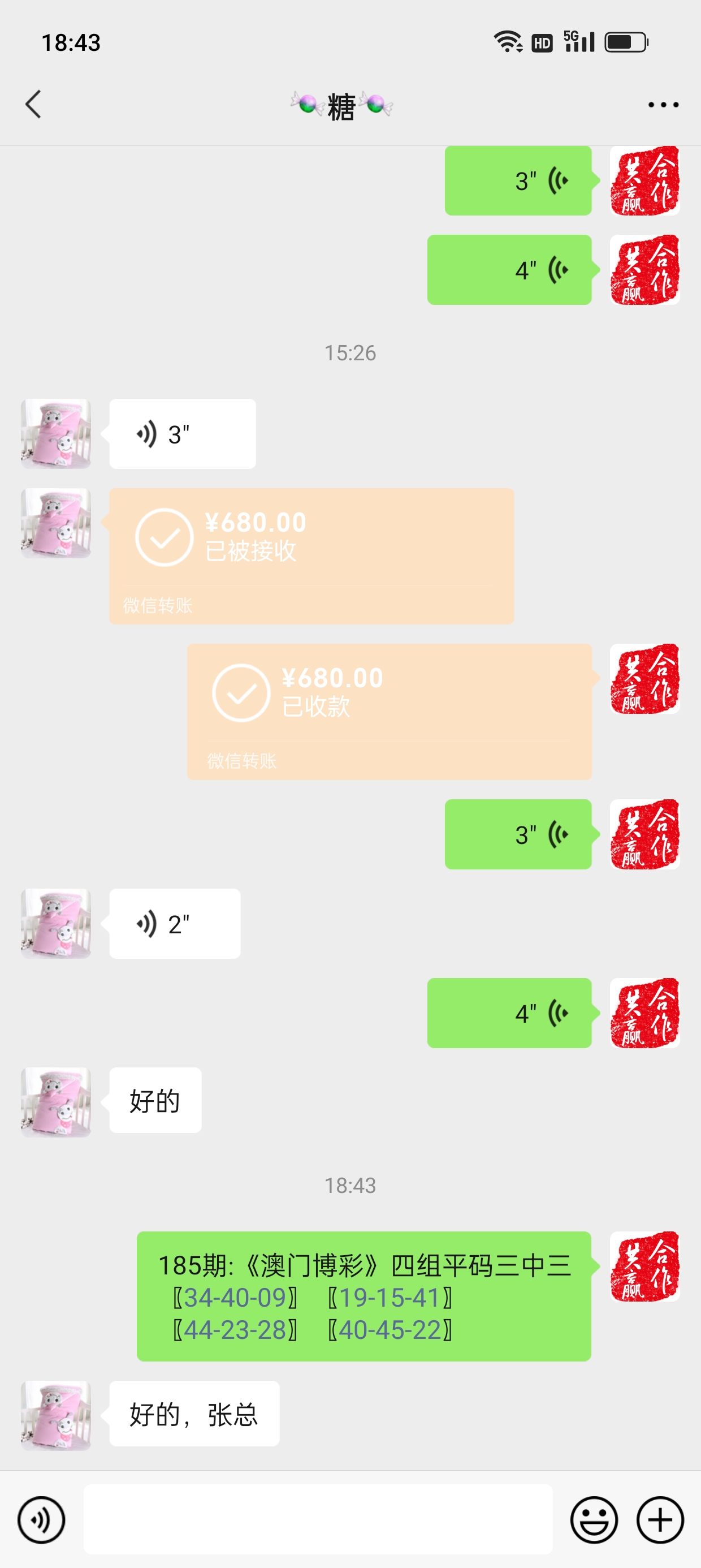
Task: Tap the message text field
Action: point(318,1519)
